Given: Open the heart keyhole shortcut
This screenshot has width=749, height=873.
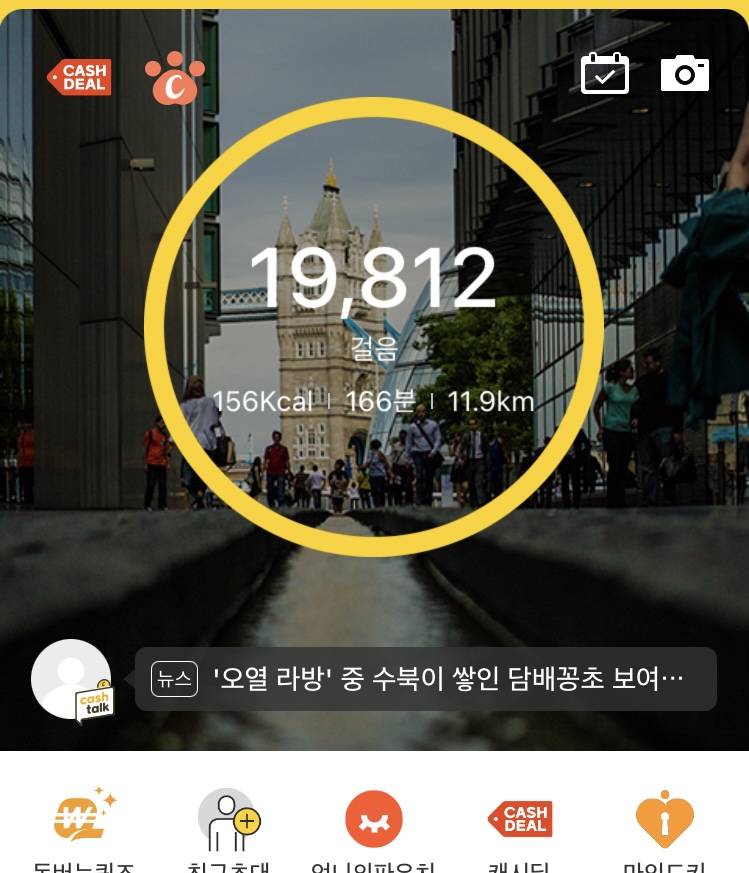Looking at the screenshot, I should click(x=664, y=820).
